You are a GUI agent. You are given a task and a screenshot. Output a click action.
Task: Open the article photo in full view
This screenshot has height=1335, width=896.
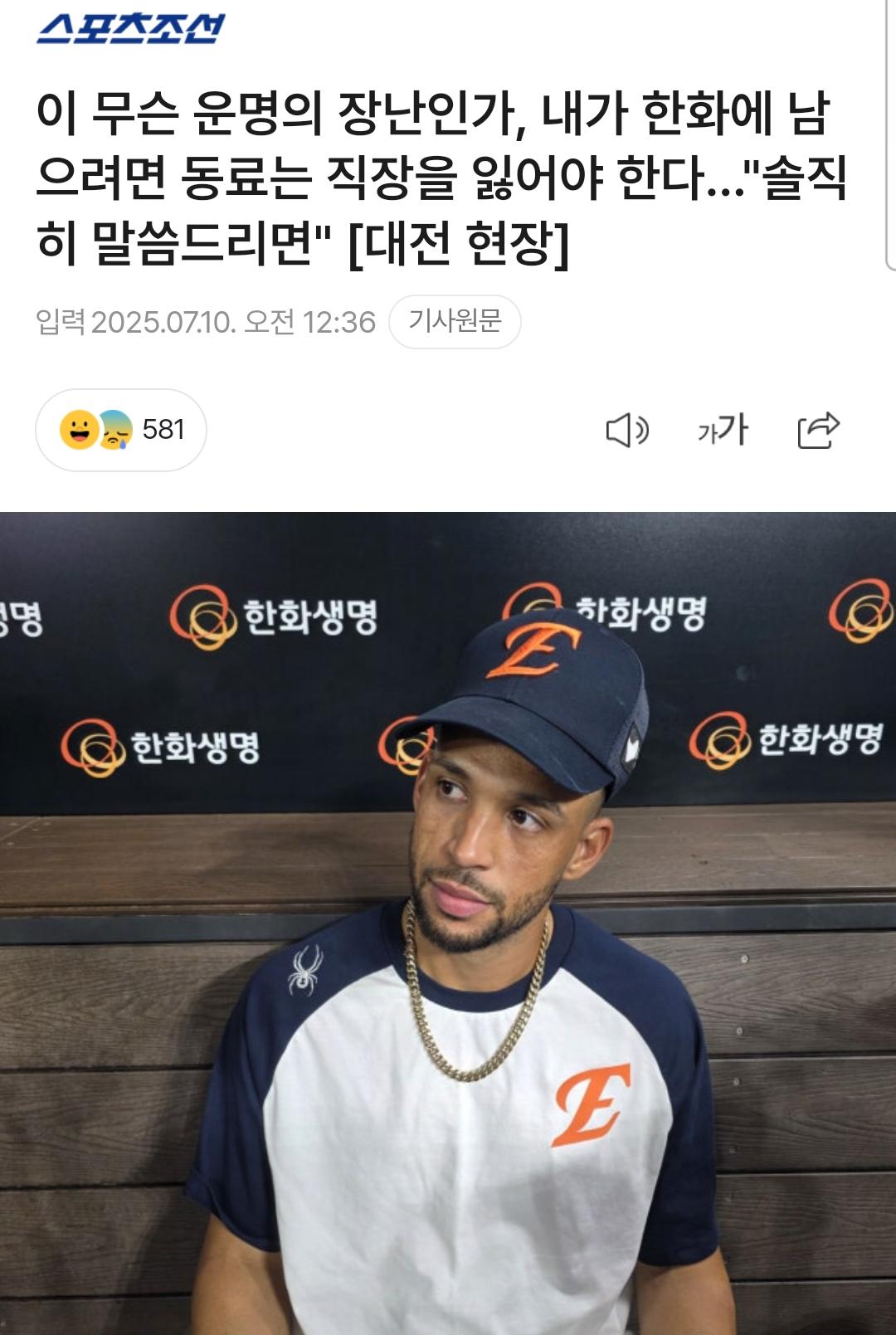(448, 921)
